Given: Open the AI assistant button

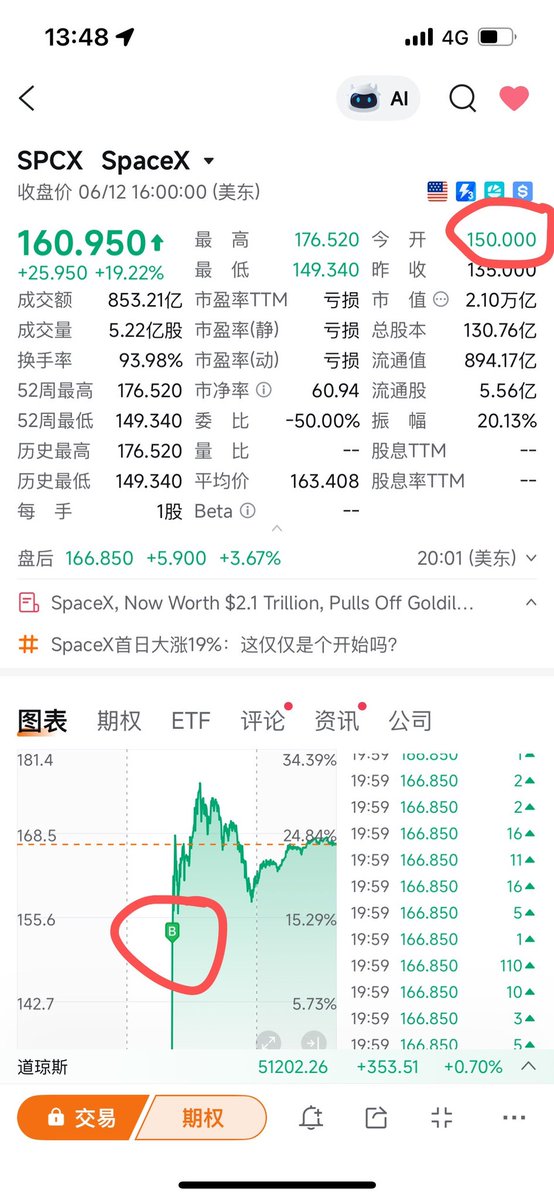Looking at the screenshot, I should click(x=379, y=99).
